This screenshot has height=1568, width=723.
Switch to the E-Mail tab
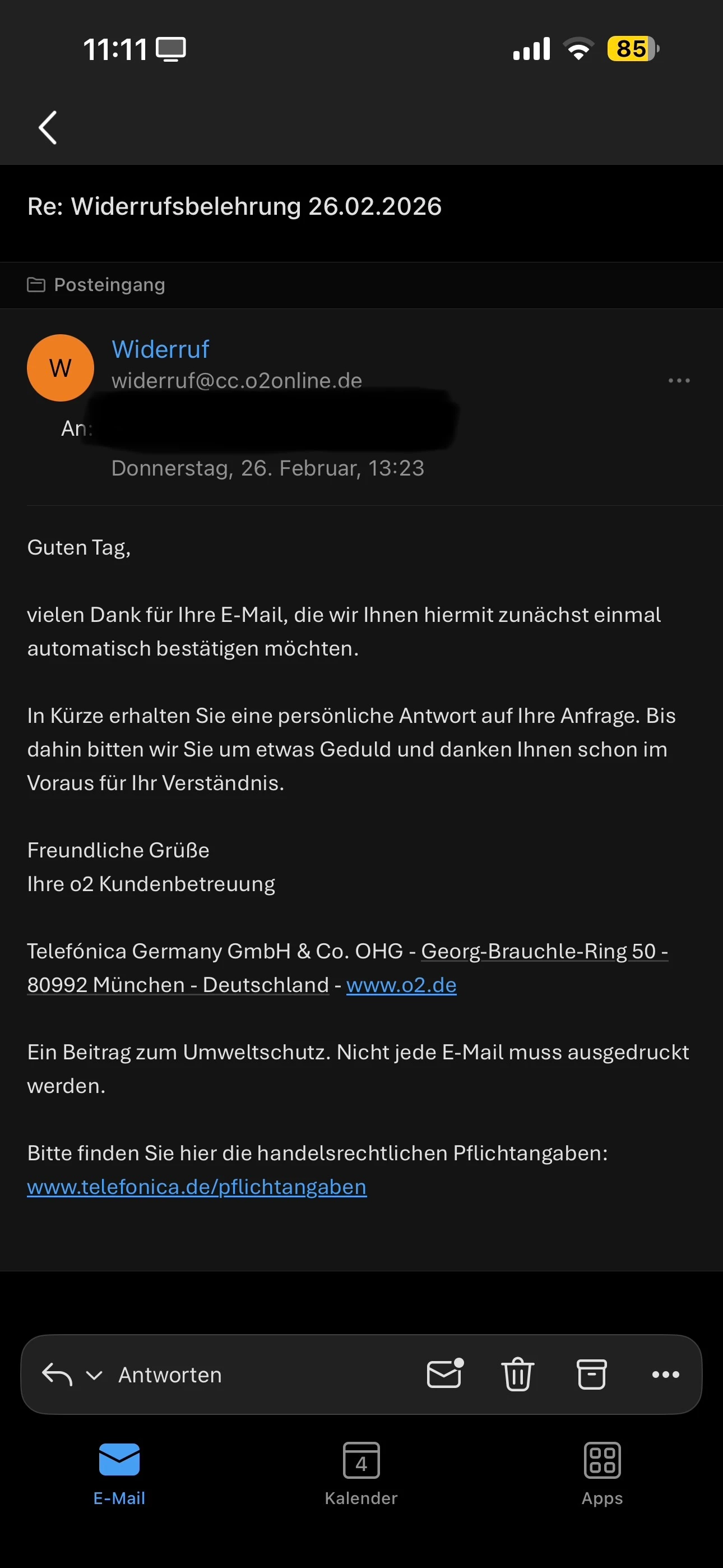pyautogui.click(x=119, y=1474)
